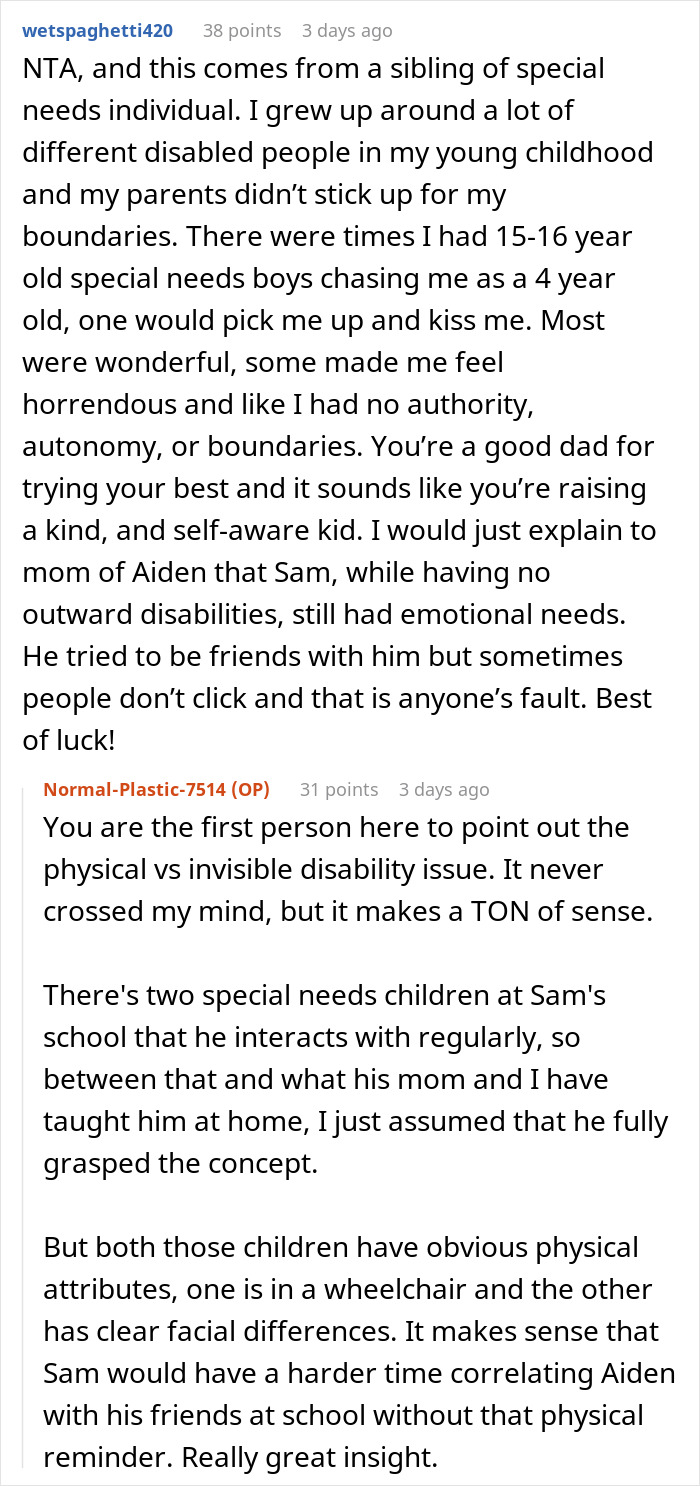Open Normal-Plastic-7514 (OP) profile
The width and height of the screenshot is (700, 1486).
coord(157,790)
